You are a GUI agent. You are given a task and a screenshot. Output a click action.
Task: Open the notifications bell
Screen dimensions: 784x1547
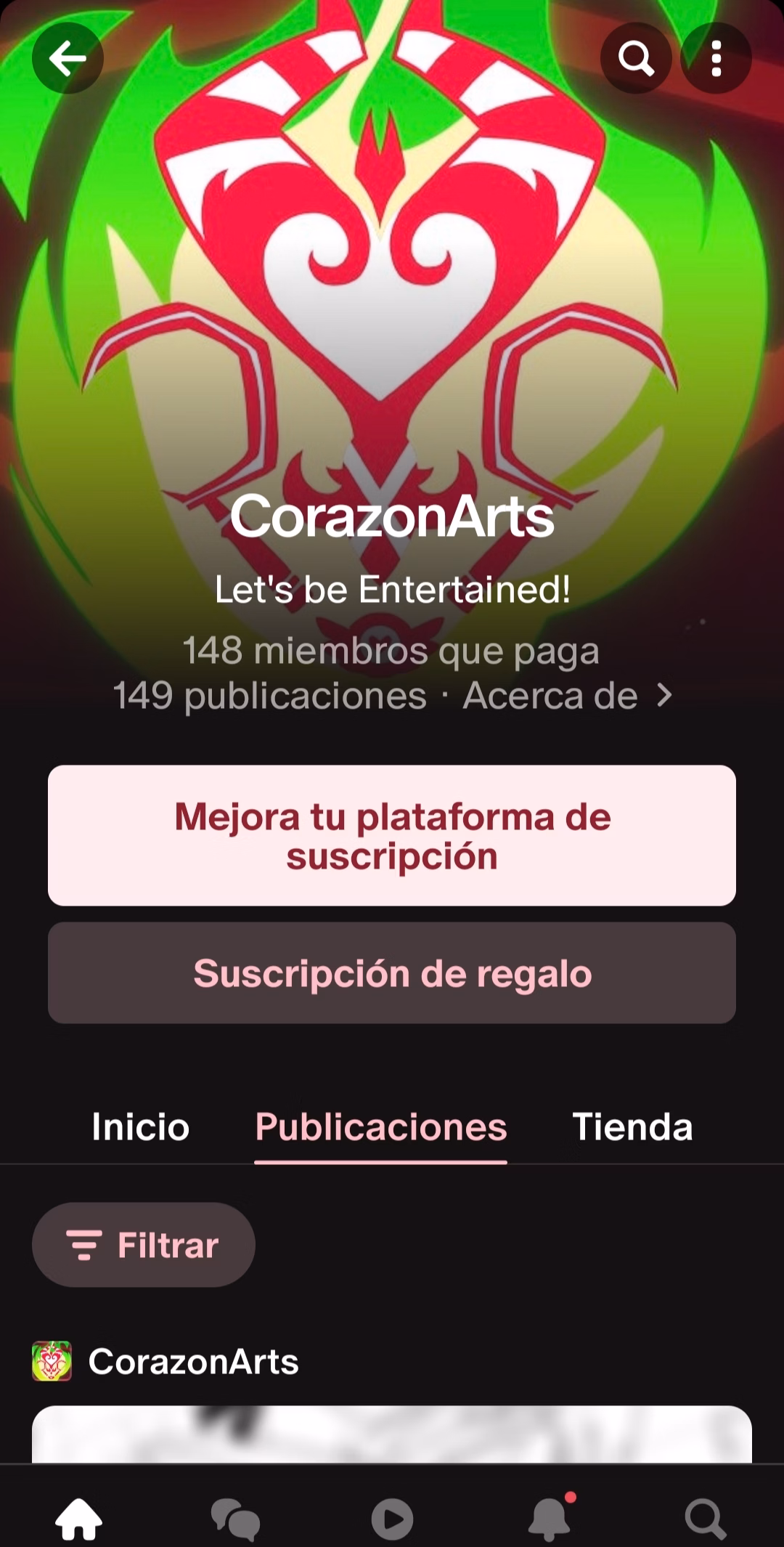[x=550, y=1518]
